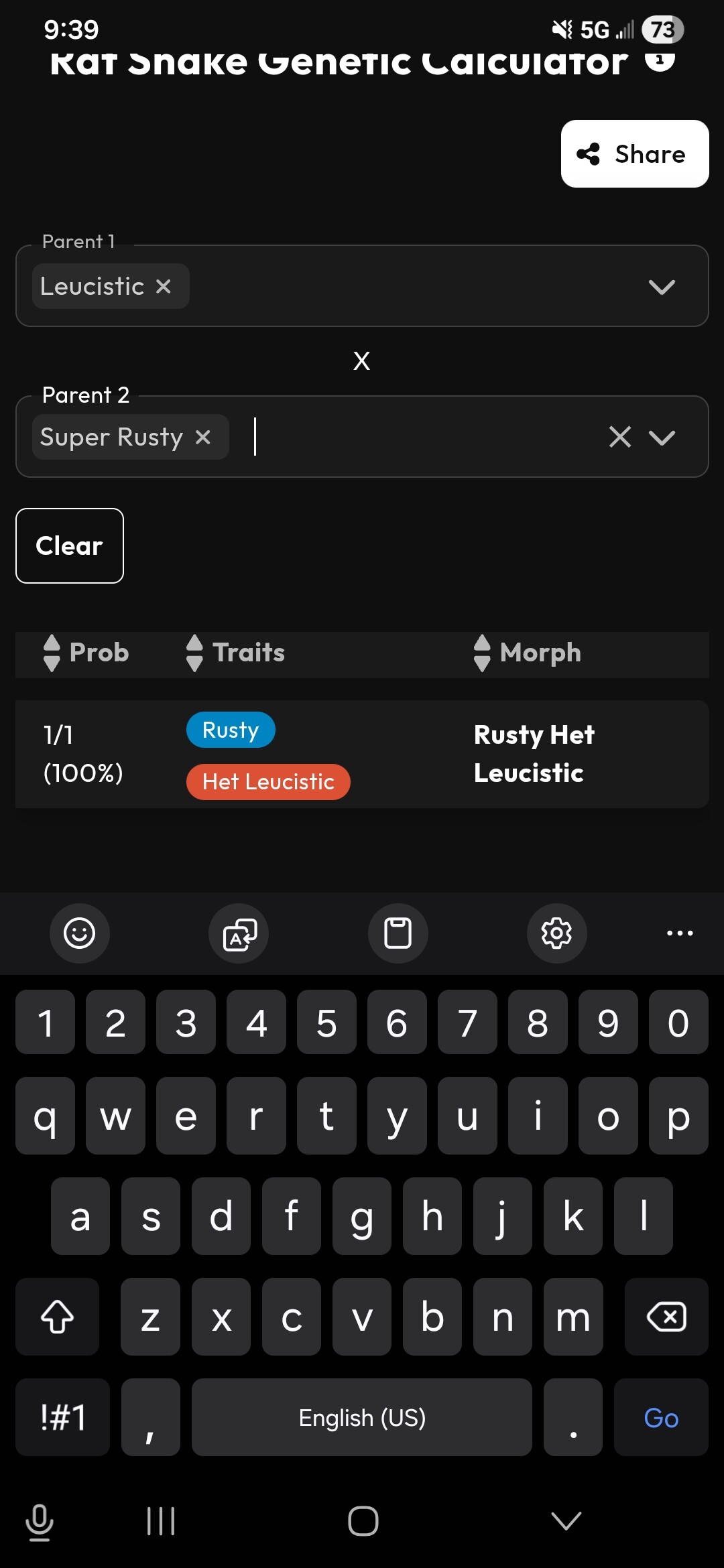This screenshot has height=1568, width=724.
Task: Sort results by Prob column
Action: click(x=86, y=653)
